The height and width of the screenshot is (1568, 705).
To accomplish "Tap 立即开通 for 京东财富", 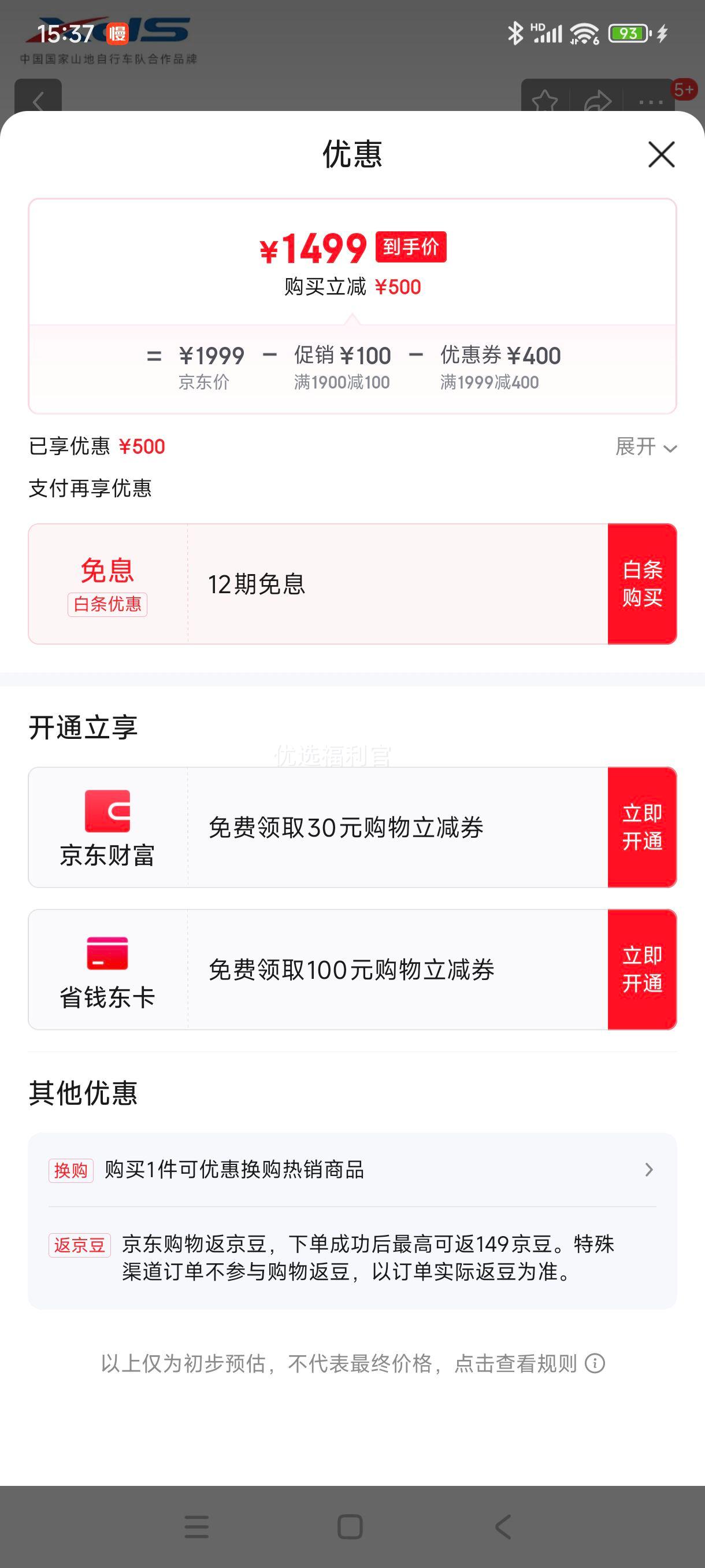I will click(642, 827).
